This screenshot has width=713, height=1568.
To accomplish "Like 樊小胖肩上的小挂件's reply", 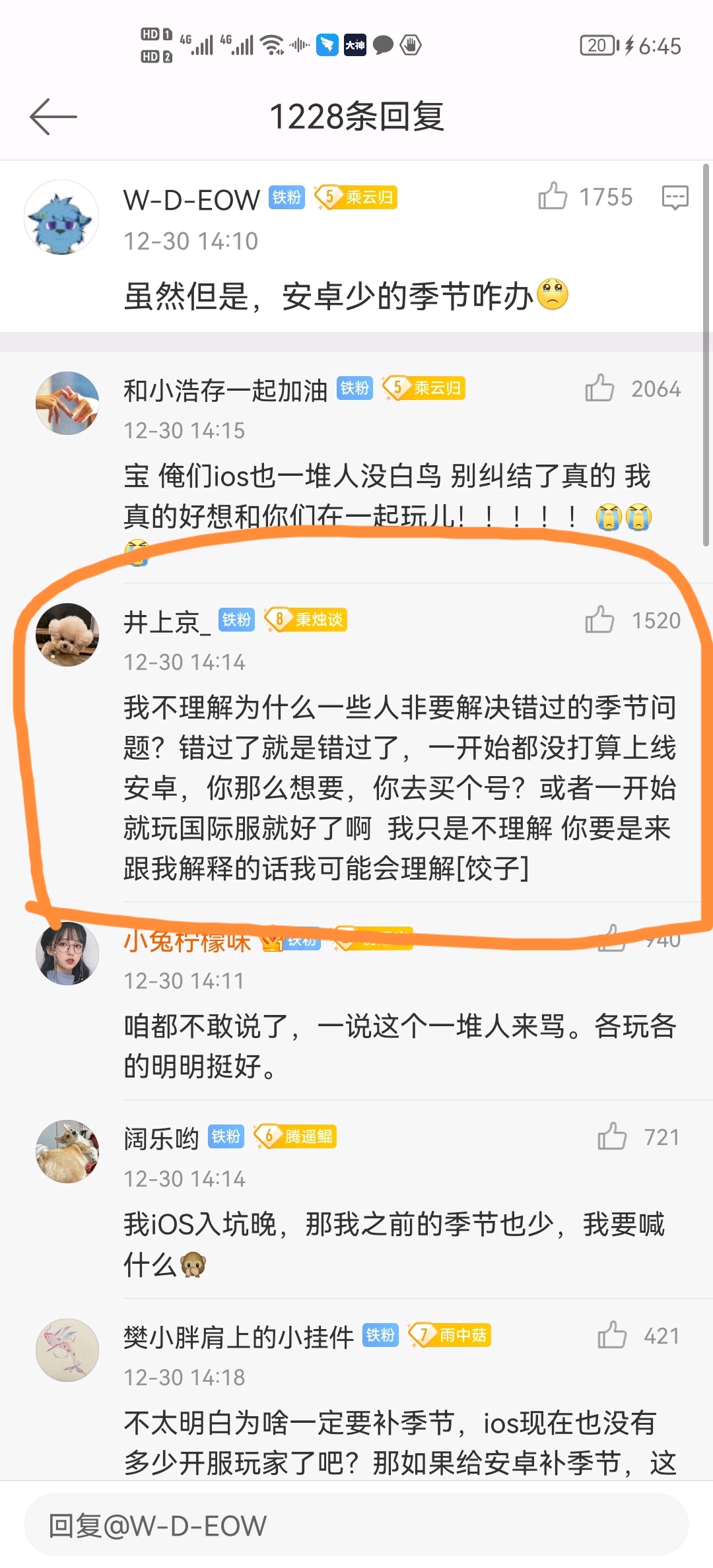I will pyautogui.click(x=612, y=1335).
